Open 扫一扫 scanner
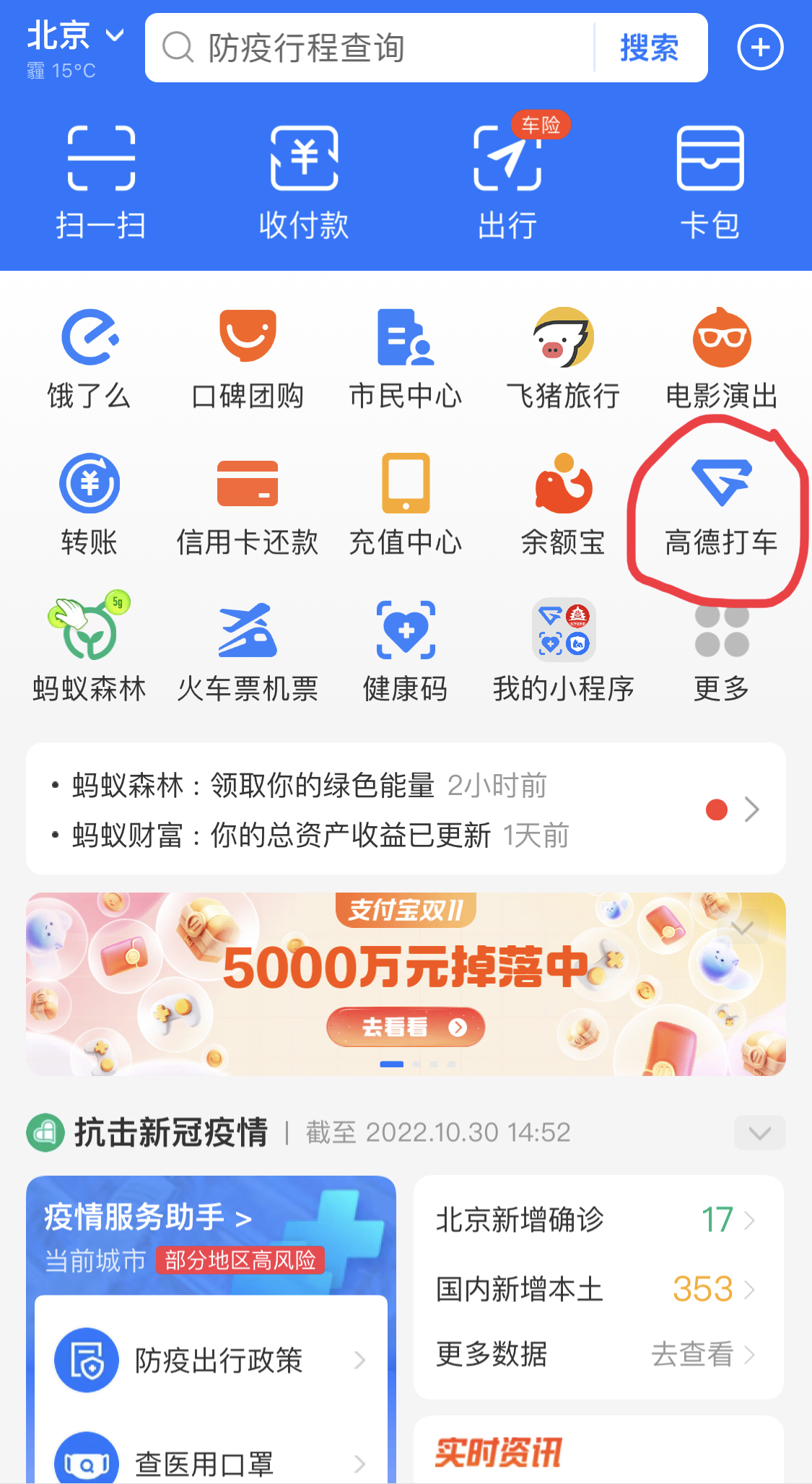This screenshot has width=812, height=1484. click(x=101, y=182)
